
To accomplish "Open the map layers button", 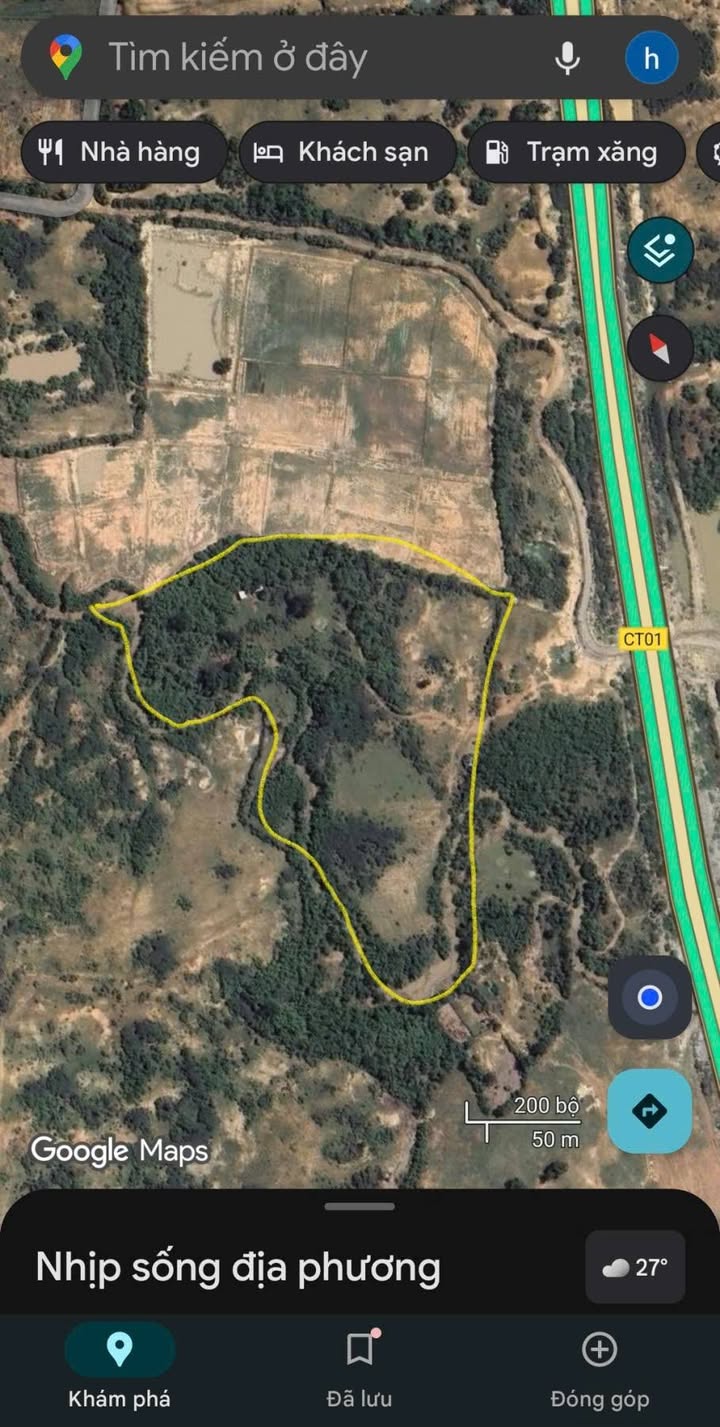I will coord(660,250).
